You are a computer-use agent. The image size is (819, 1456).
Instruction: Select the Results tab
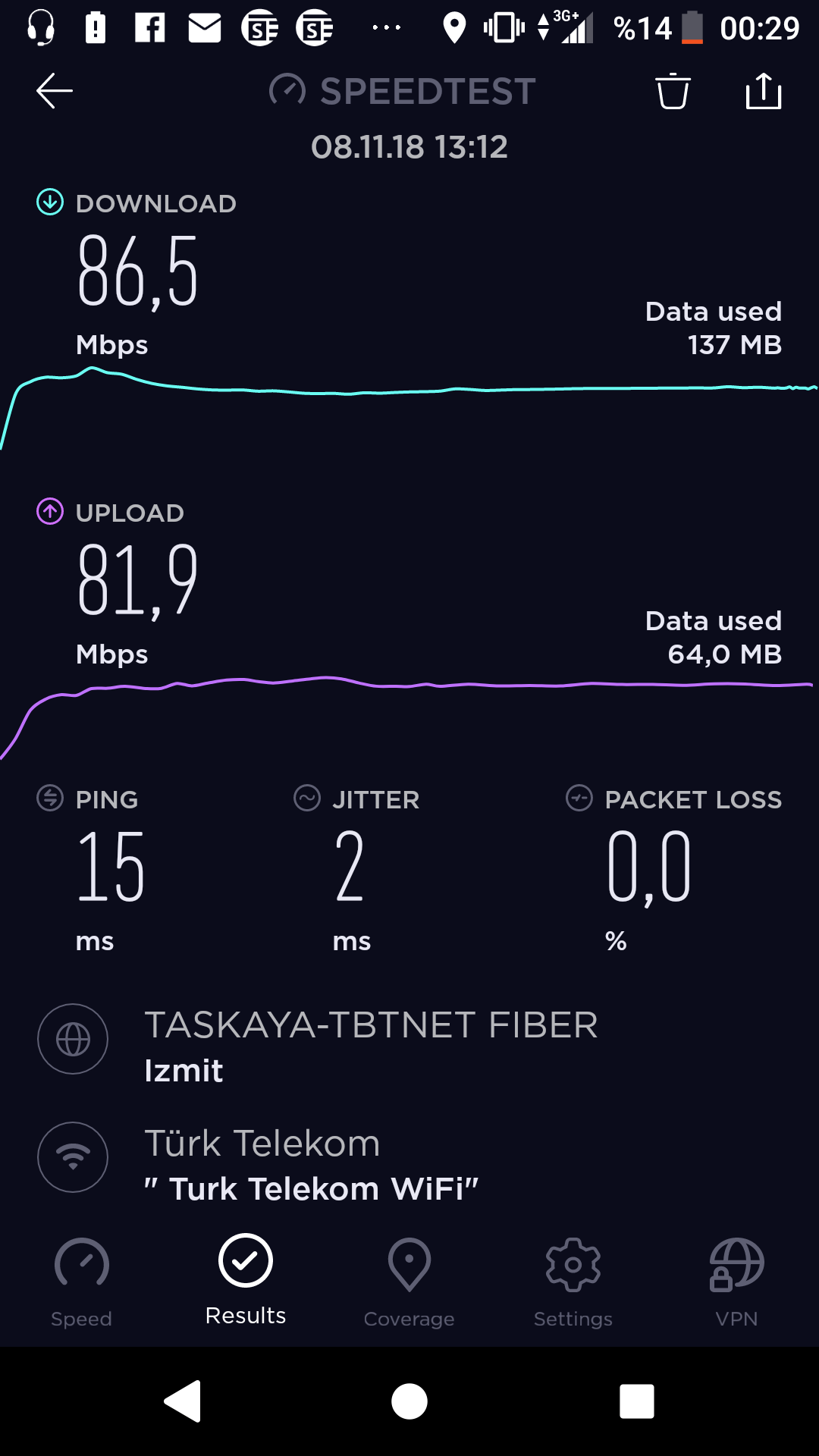pos(246,1280)
